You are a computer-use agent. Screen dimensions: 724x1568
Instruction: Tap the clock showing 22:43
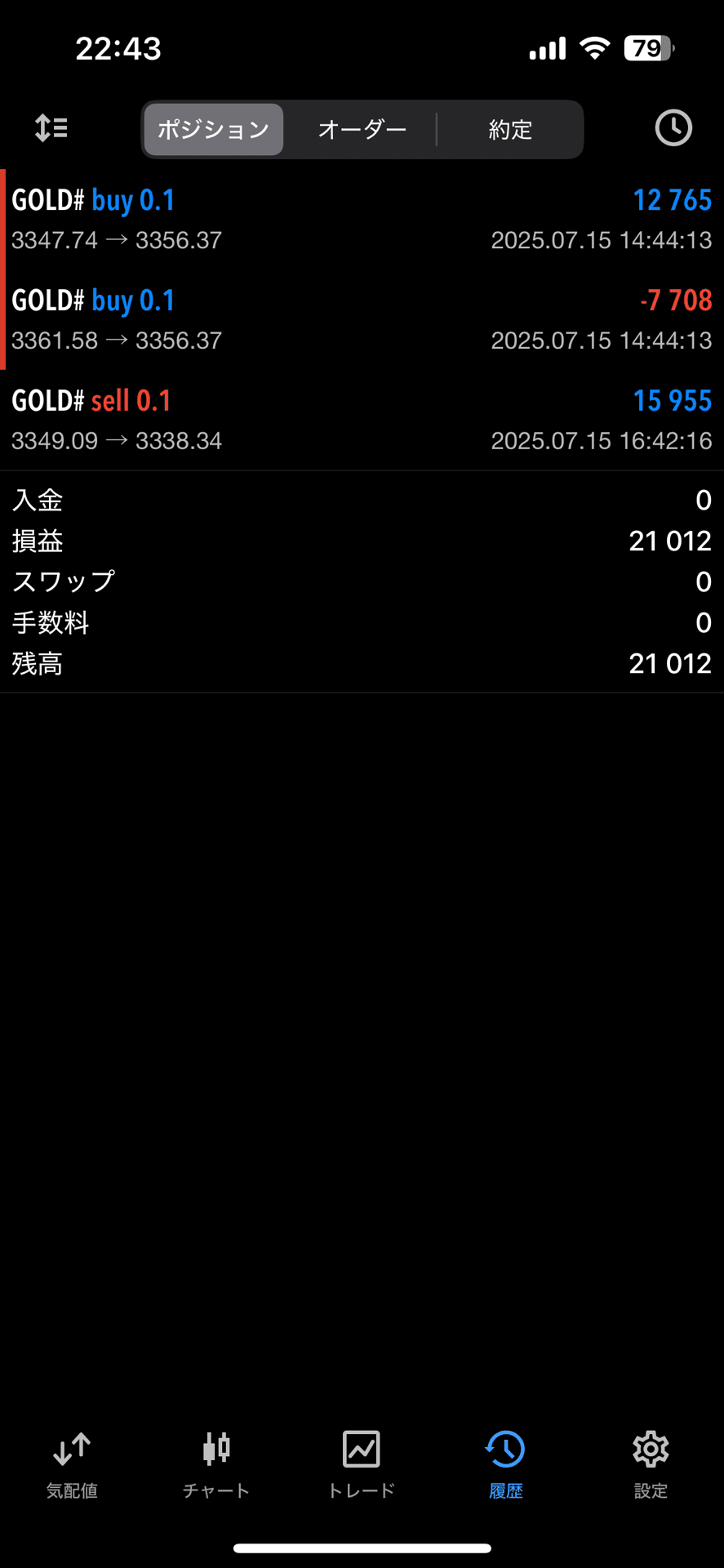[x=119, y=47]
